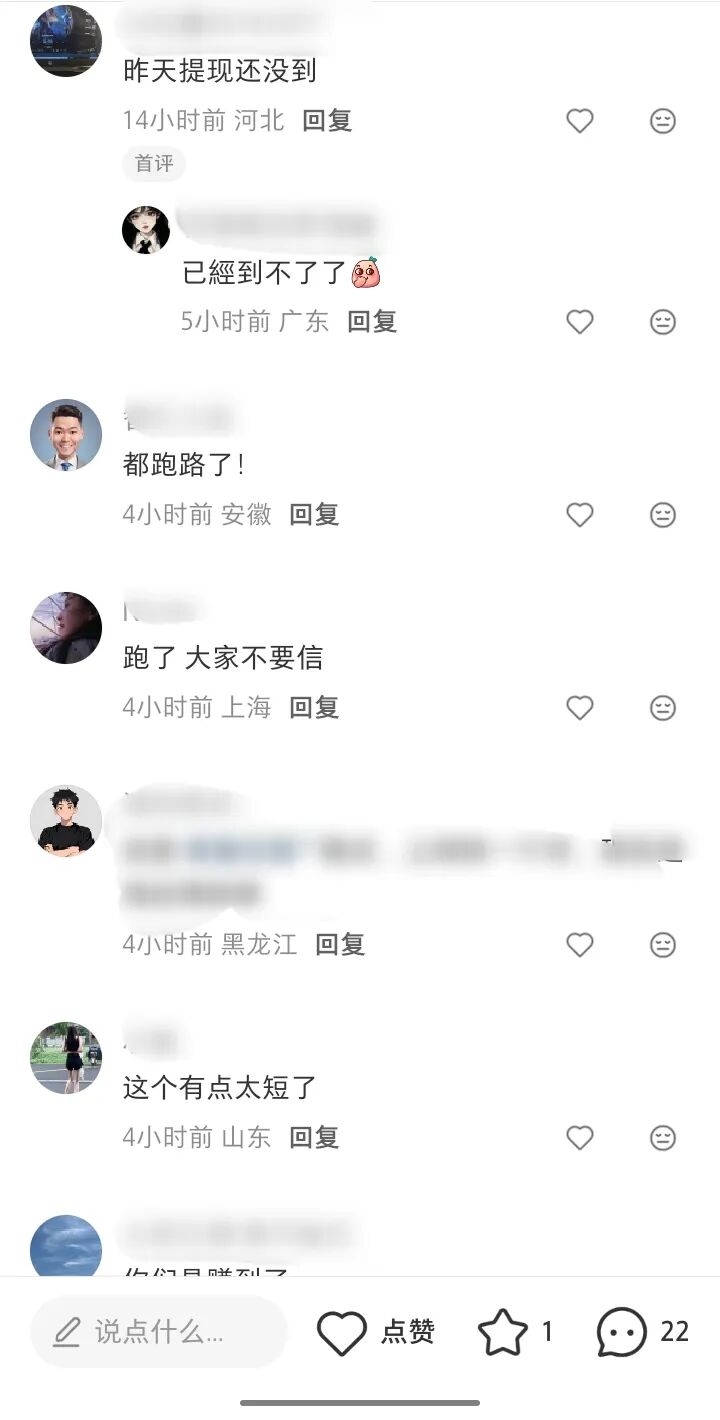
Task: Favorite the post with the star icon
Action: [503, 1332]
